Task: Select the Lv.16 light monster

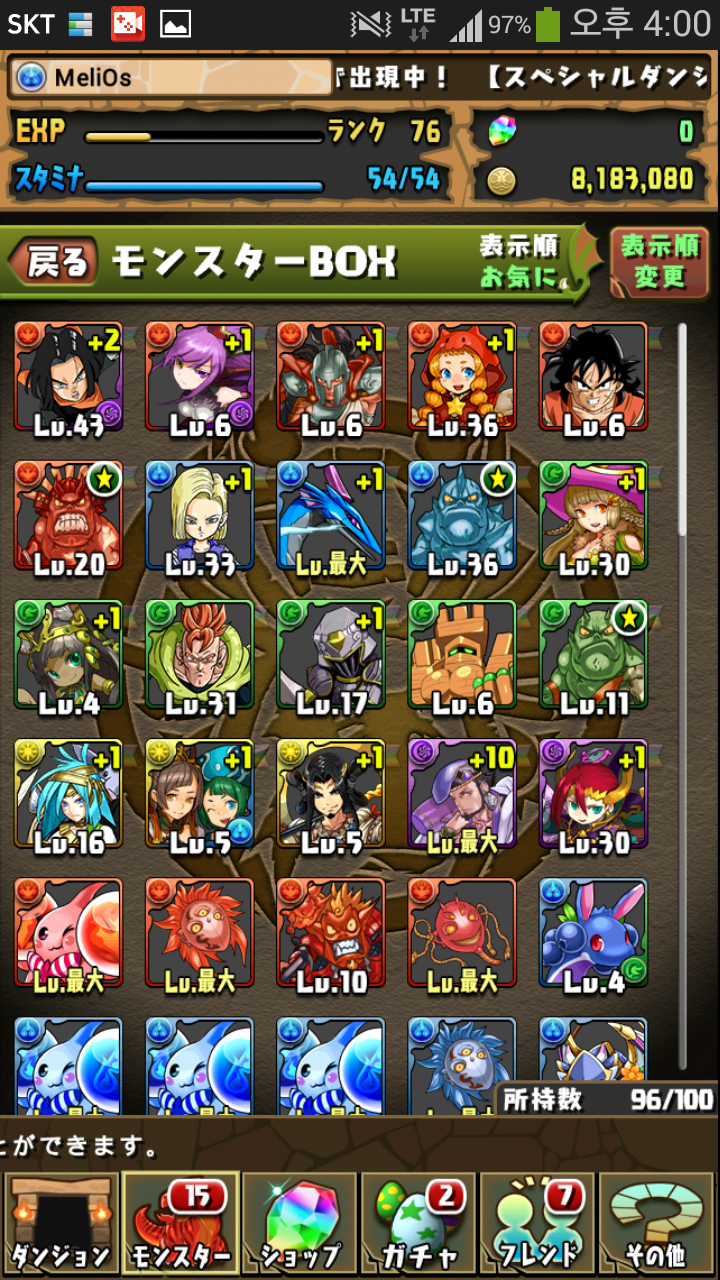Action: [x=68, y=794]
